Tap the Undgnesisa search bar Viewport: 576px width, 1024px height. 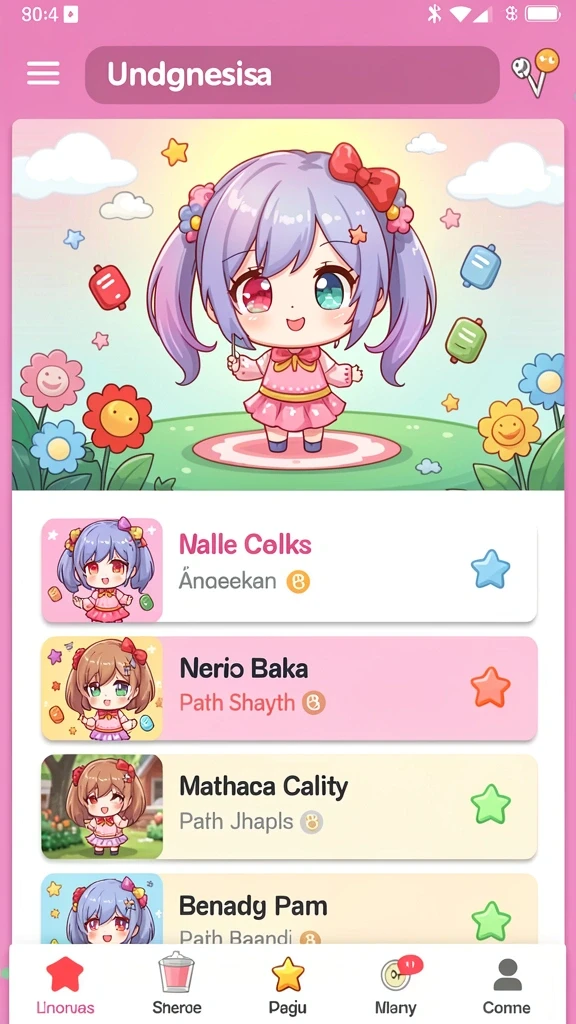click(292, 74)
